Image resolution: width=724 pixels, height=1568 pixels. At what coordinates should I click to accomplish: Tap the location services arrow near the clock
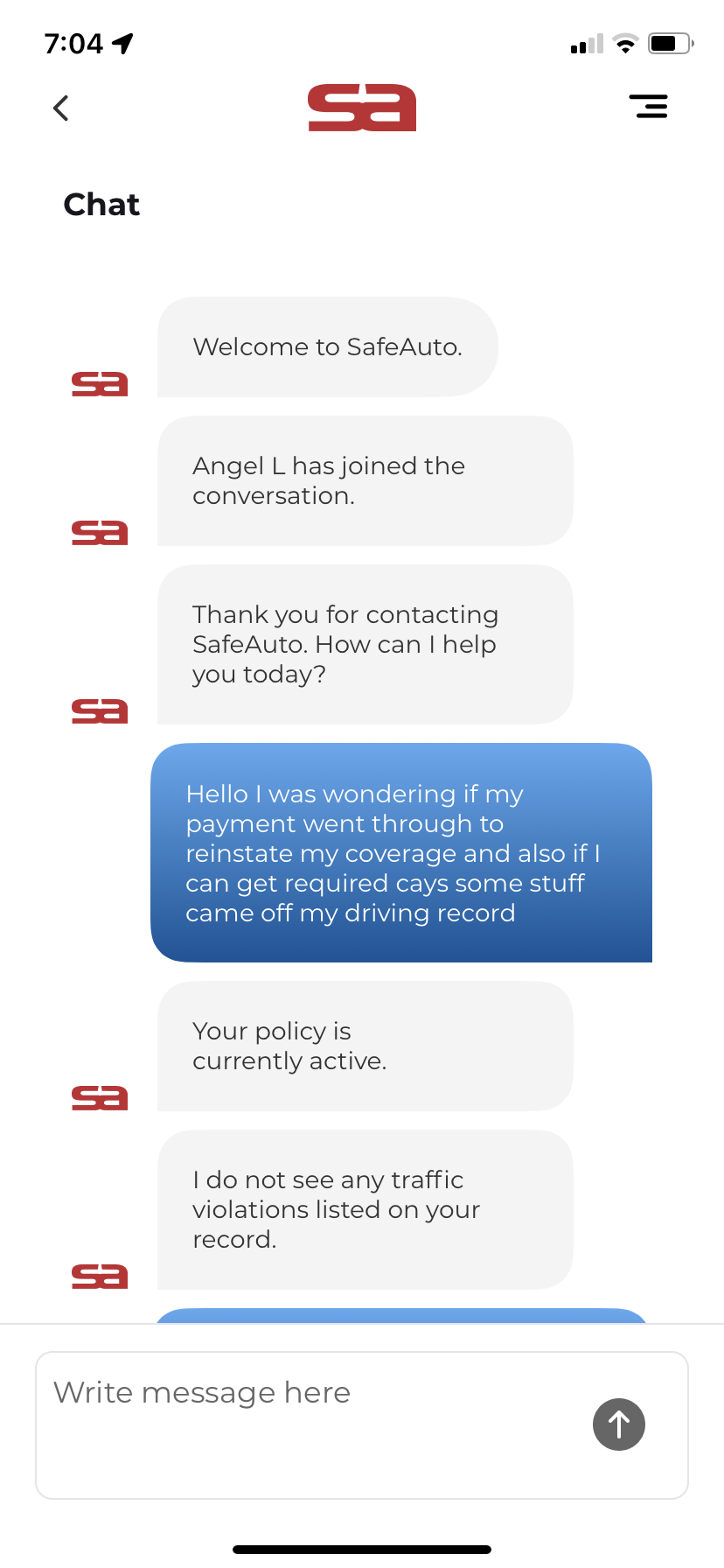coord(123,41)
